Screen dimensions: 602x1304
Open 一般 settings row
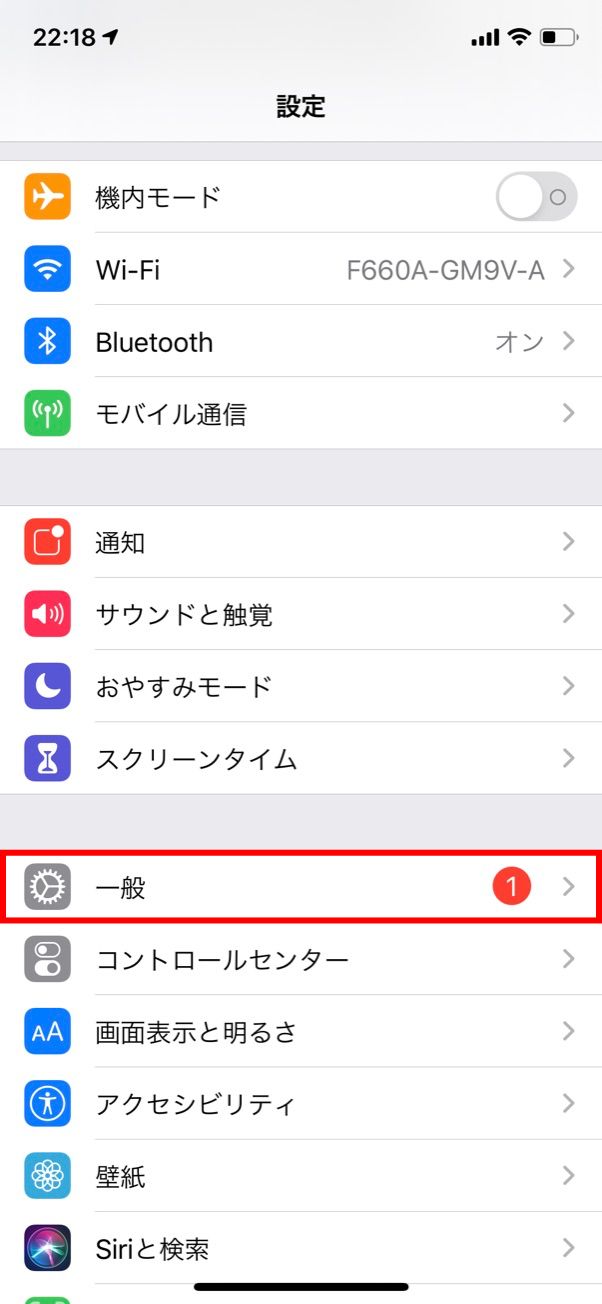(301, 886)
